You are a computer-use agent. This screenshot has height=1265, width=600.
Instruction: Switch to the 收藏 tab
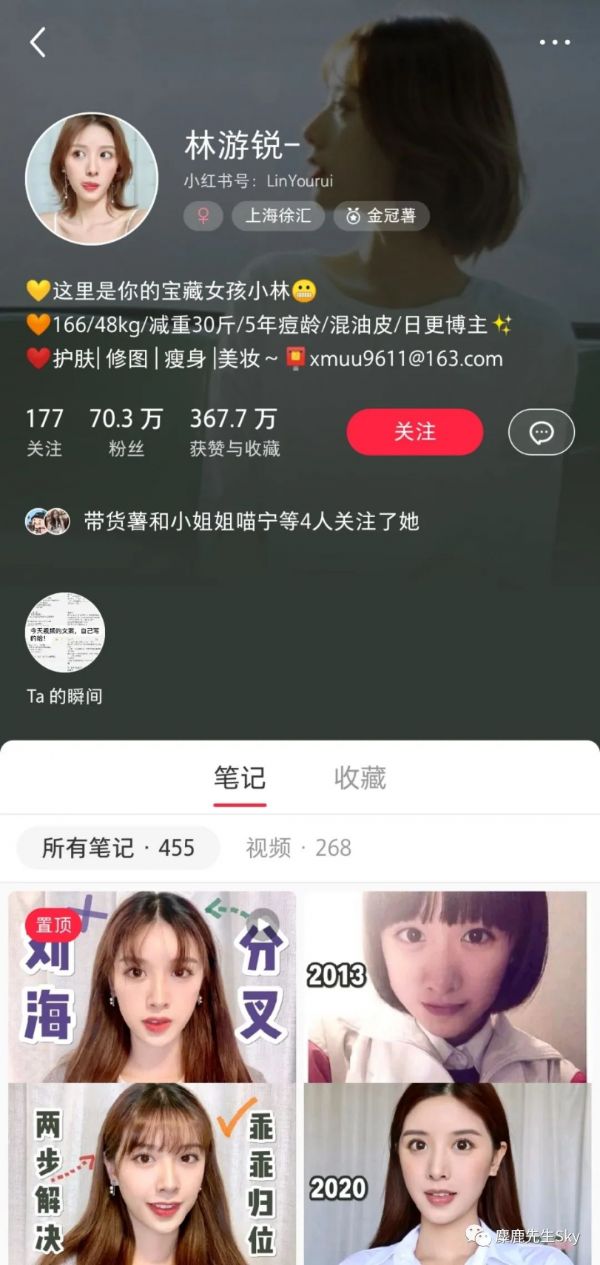pos(359,778)
